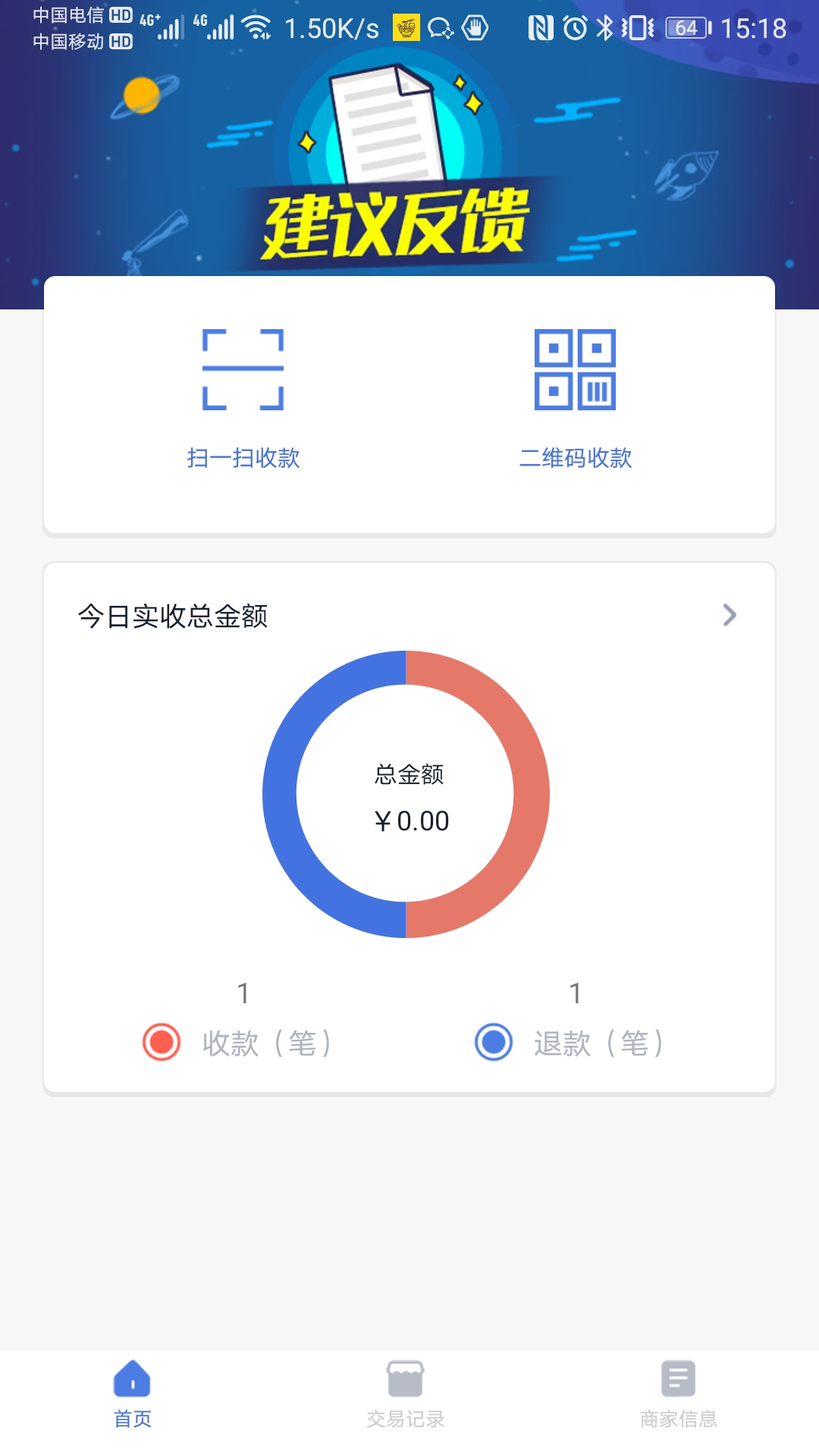This screenshot has height=1456, width=819.
Task: Open 二维码收款 QR code collection
Action: click(575, 400)
